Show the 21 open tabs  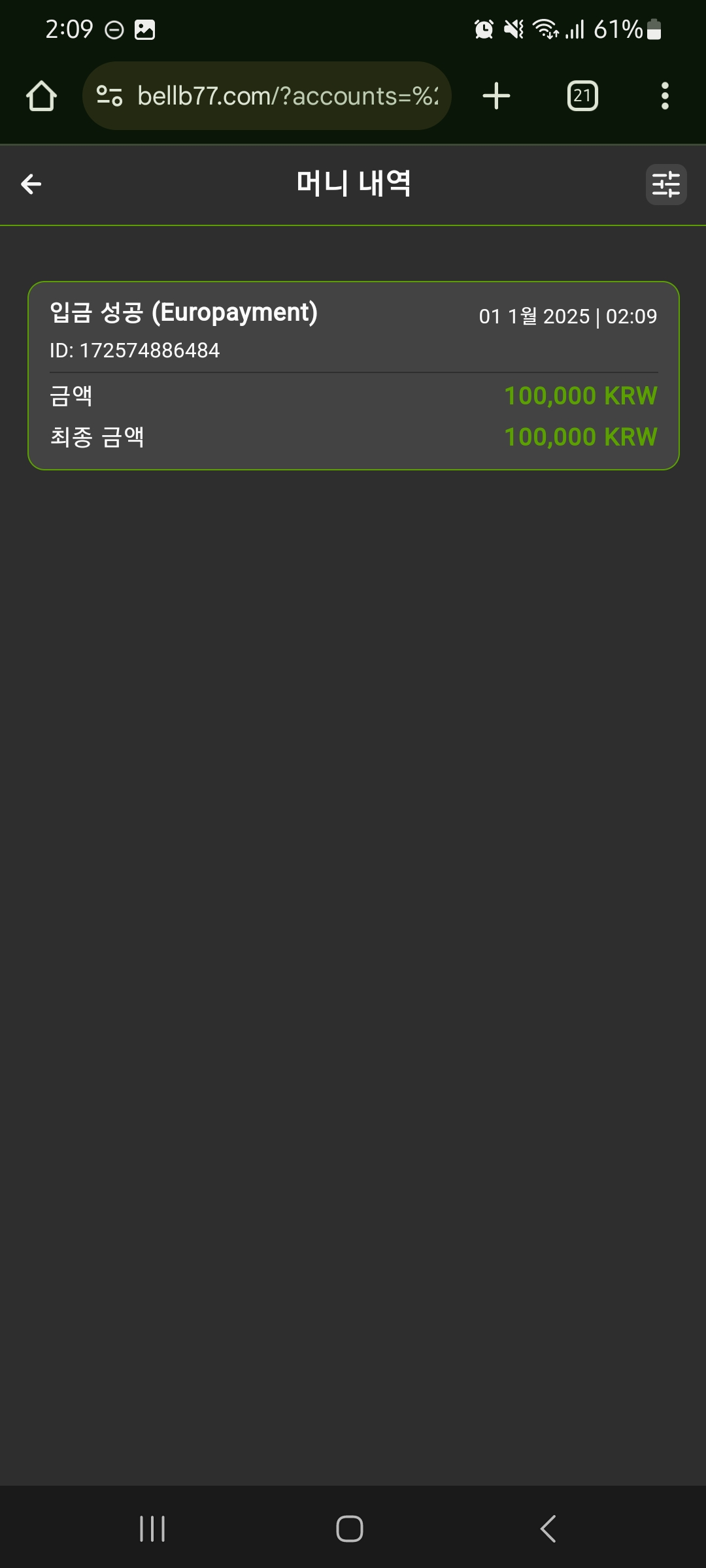[x=582, y=96]
